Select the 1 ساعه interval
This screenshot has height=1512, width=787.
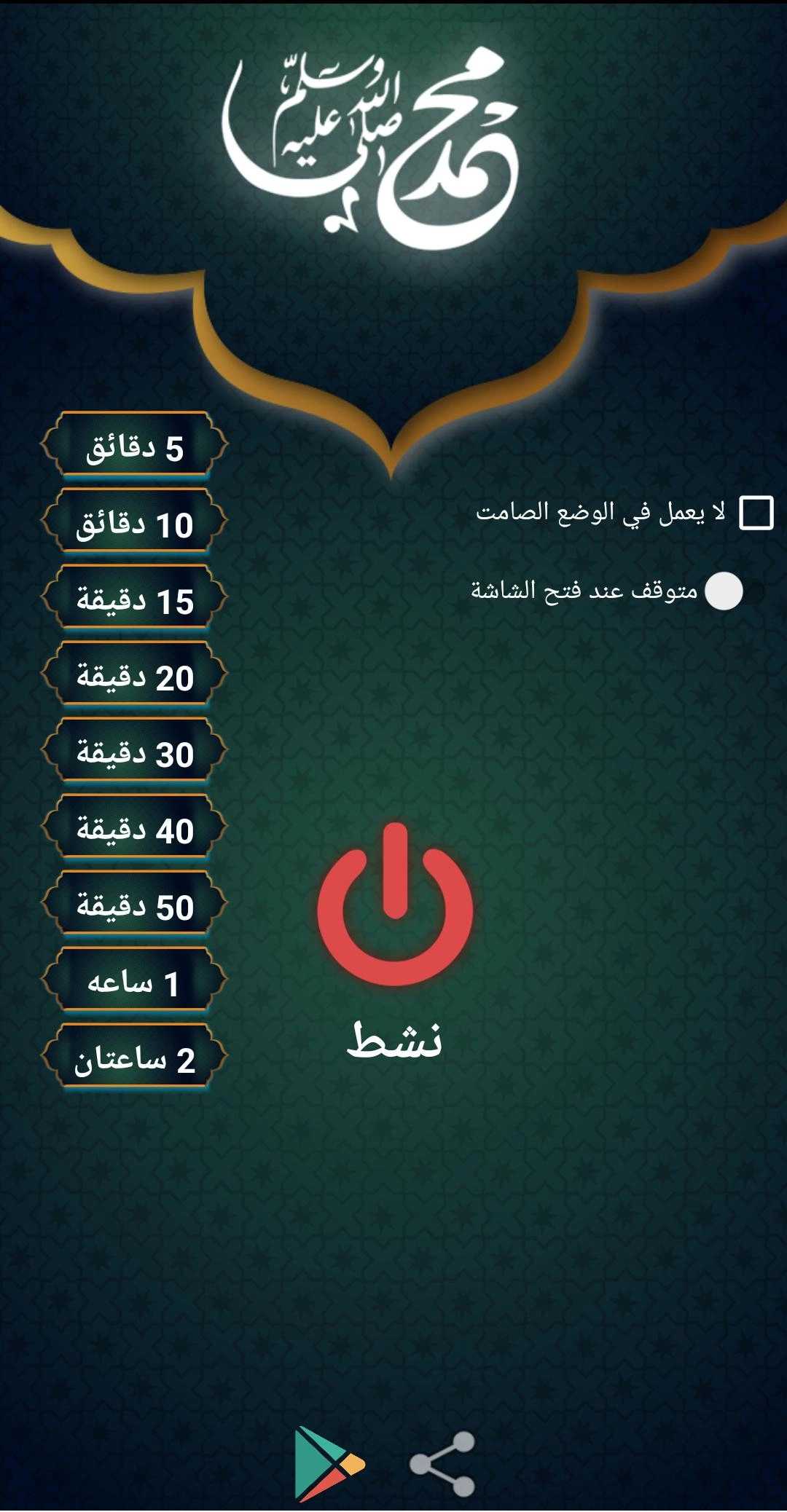click(134, 983)
